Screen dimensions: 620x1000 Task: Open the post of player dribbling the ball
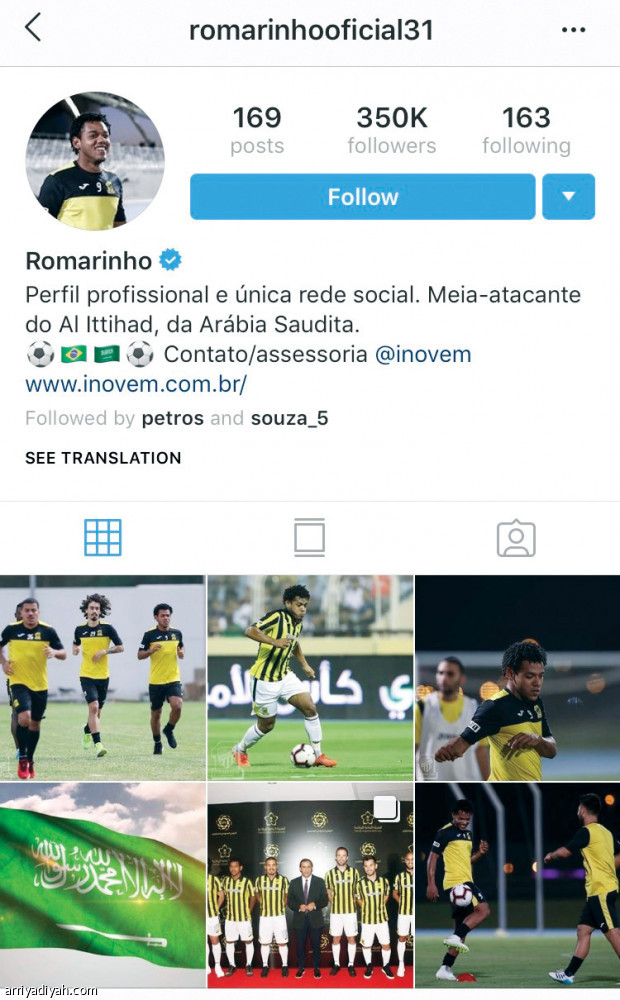point(310,677)
